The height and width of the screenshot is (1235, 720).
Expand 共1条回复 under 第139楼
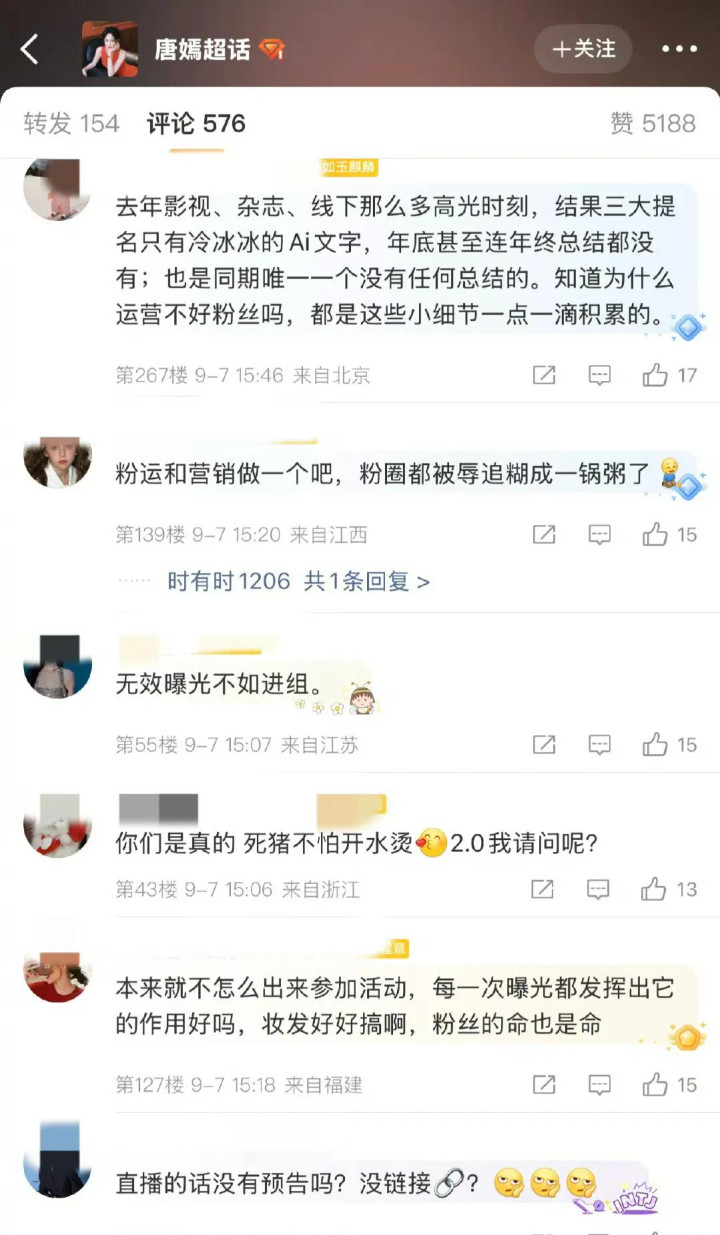tap(367, 581)
